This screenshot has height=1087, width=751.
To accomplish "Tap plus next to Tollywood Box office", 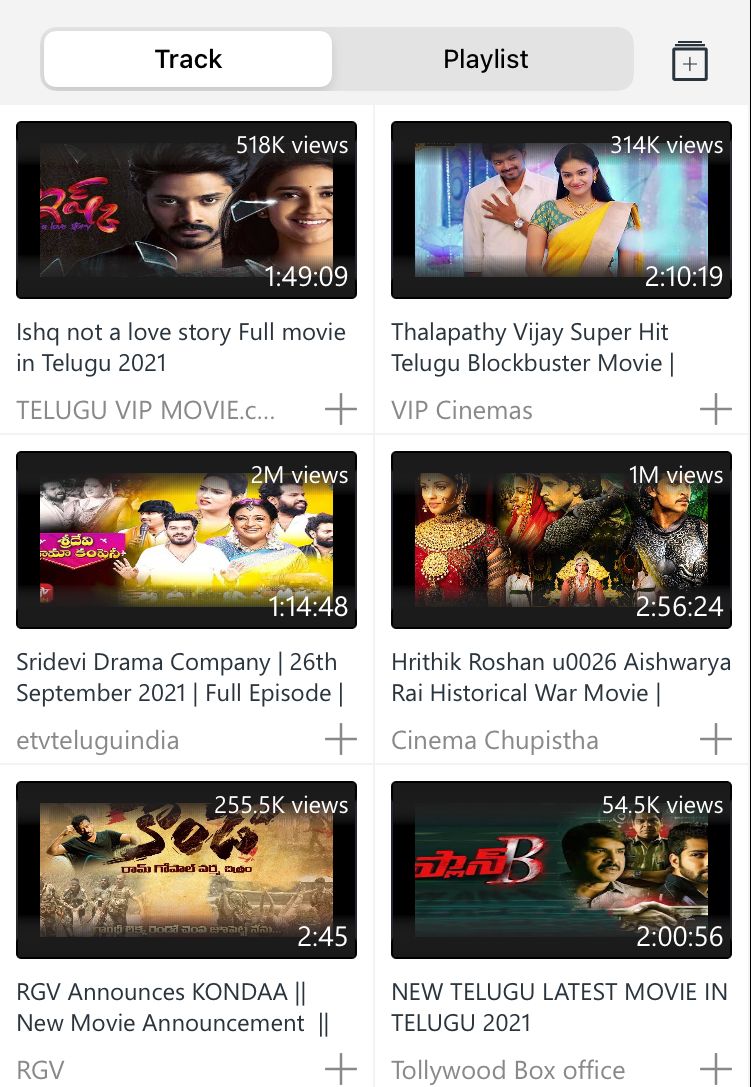I will [715, 1068].
